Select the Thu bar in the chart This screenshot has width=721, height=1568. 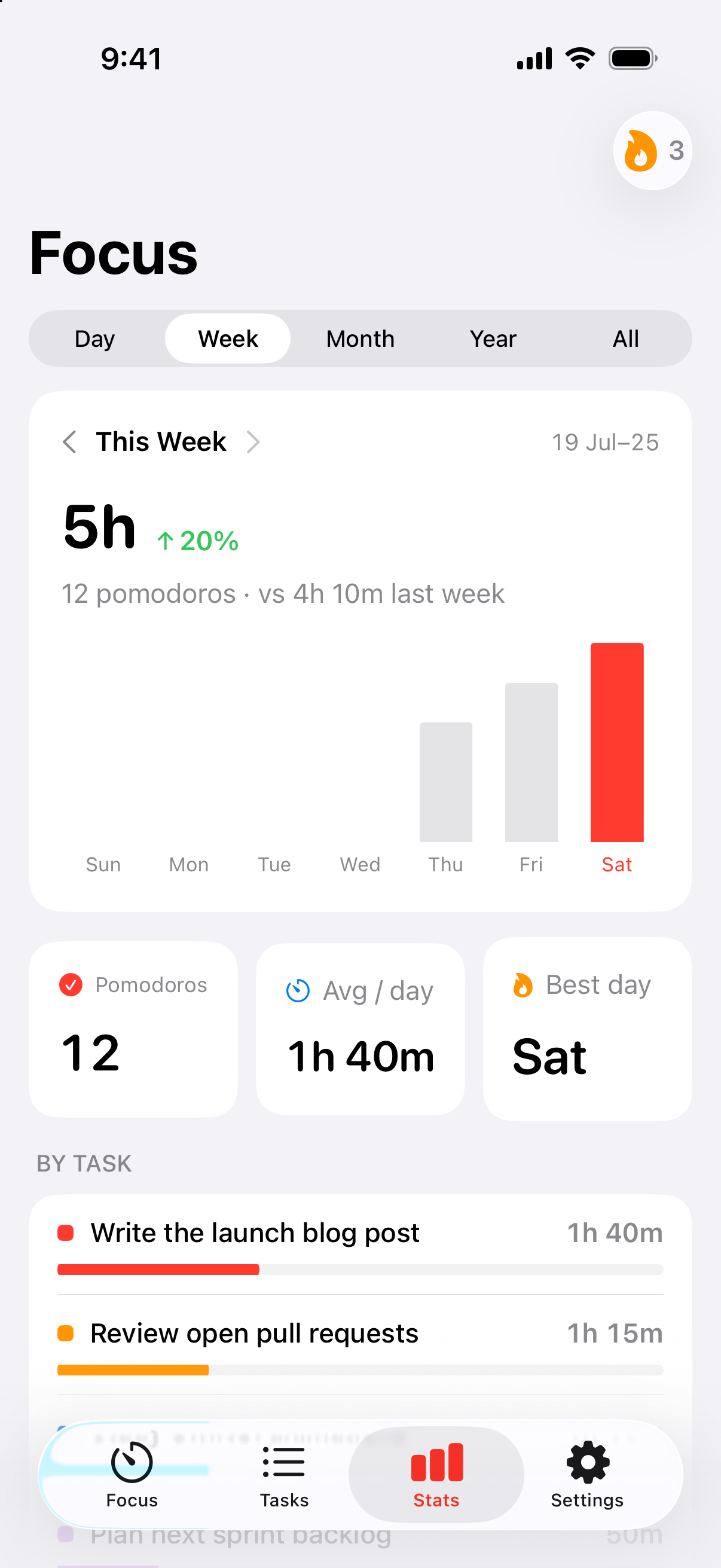[446, 782]
